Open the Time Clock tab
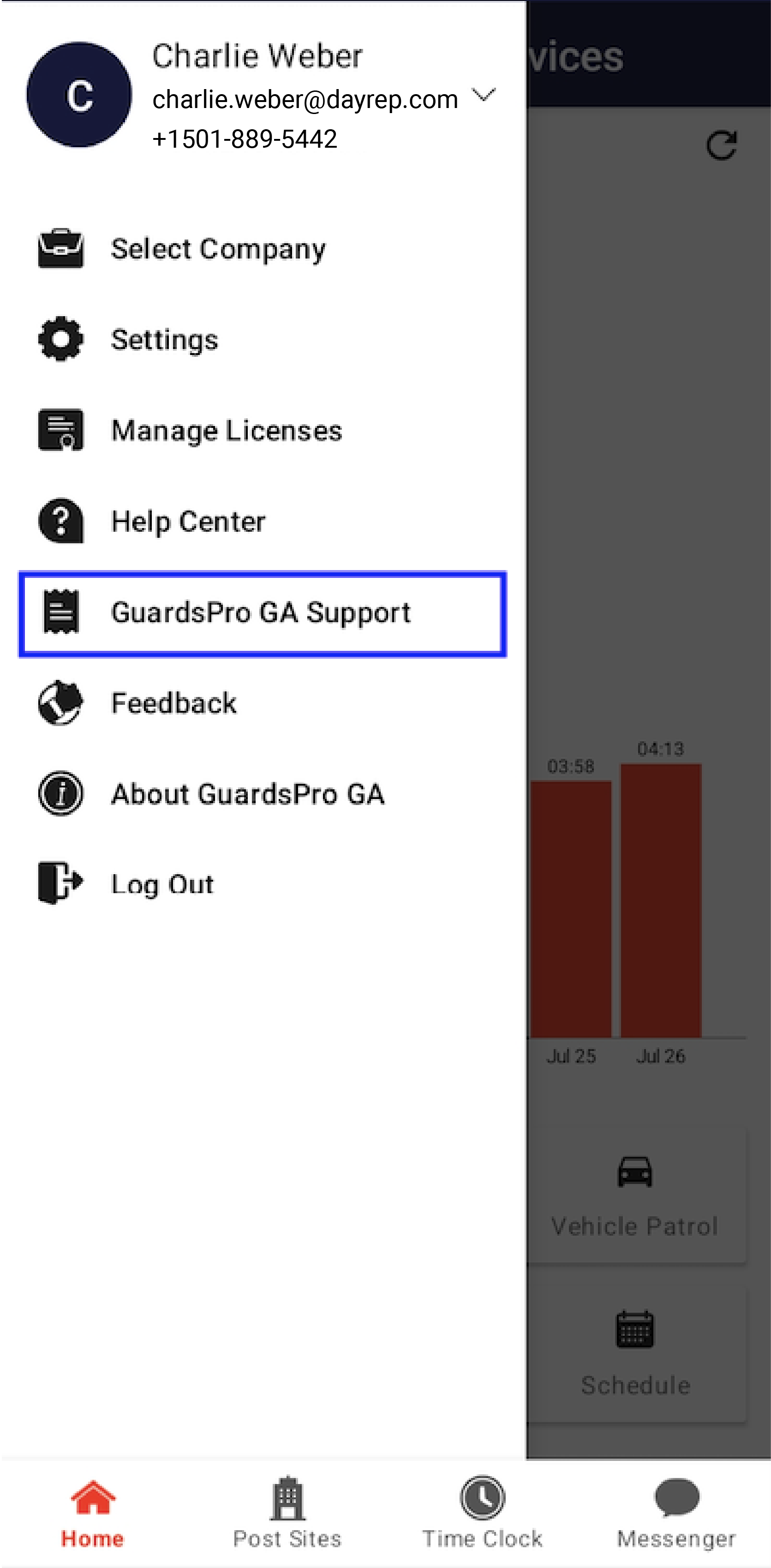Viewport: 771px width, 1568px height. tap(482, 1513)
